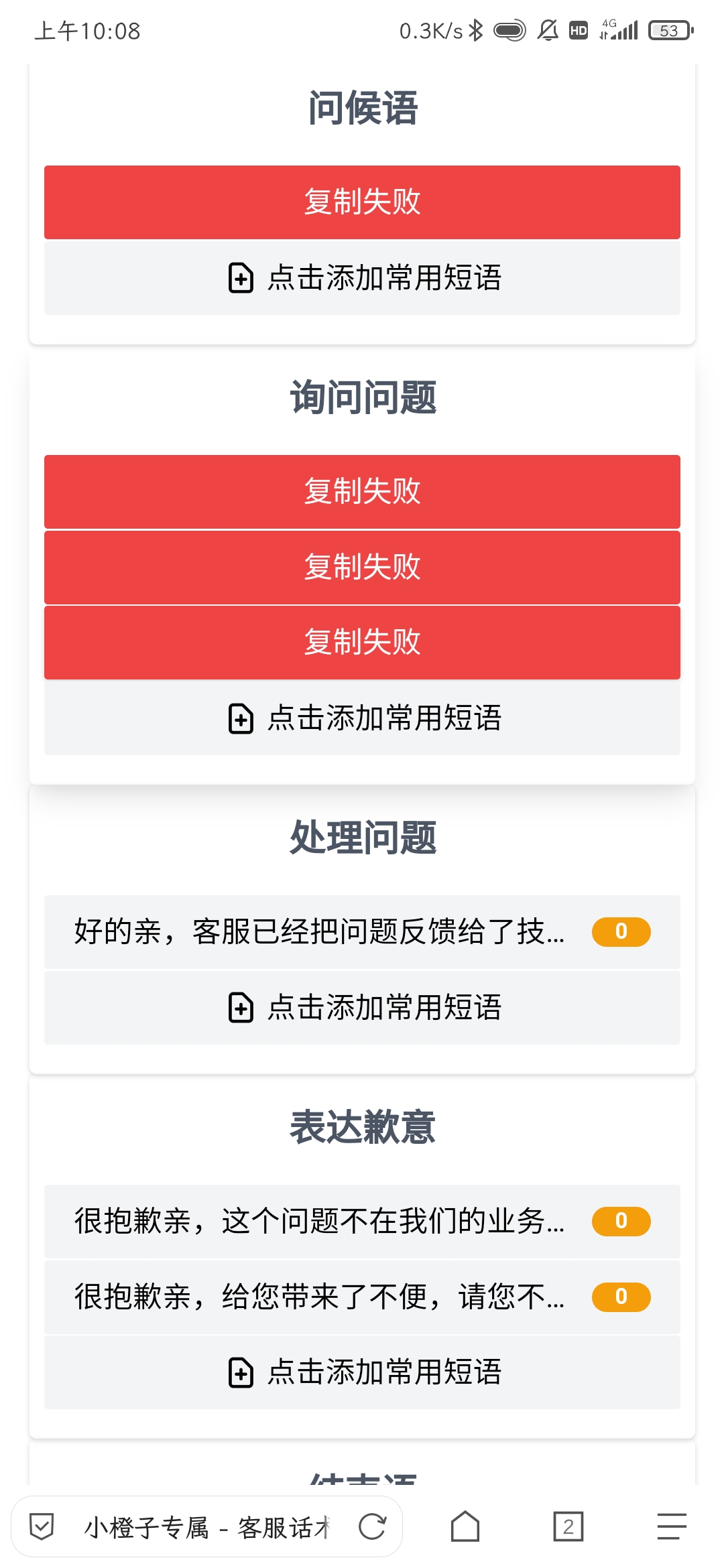
Task: Tap the orange 0 badge beside 处理问题 phrase
Action: click(x=620, y=931)
